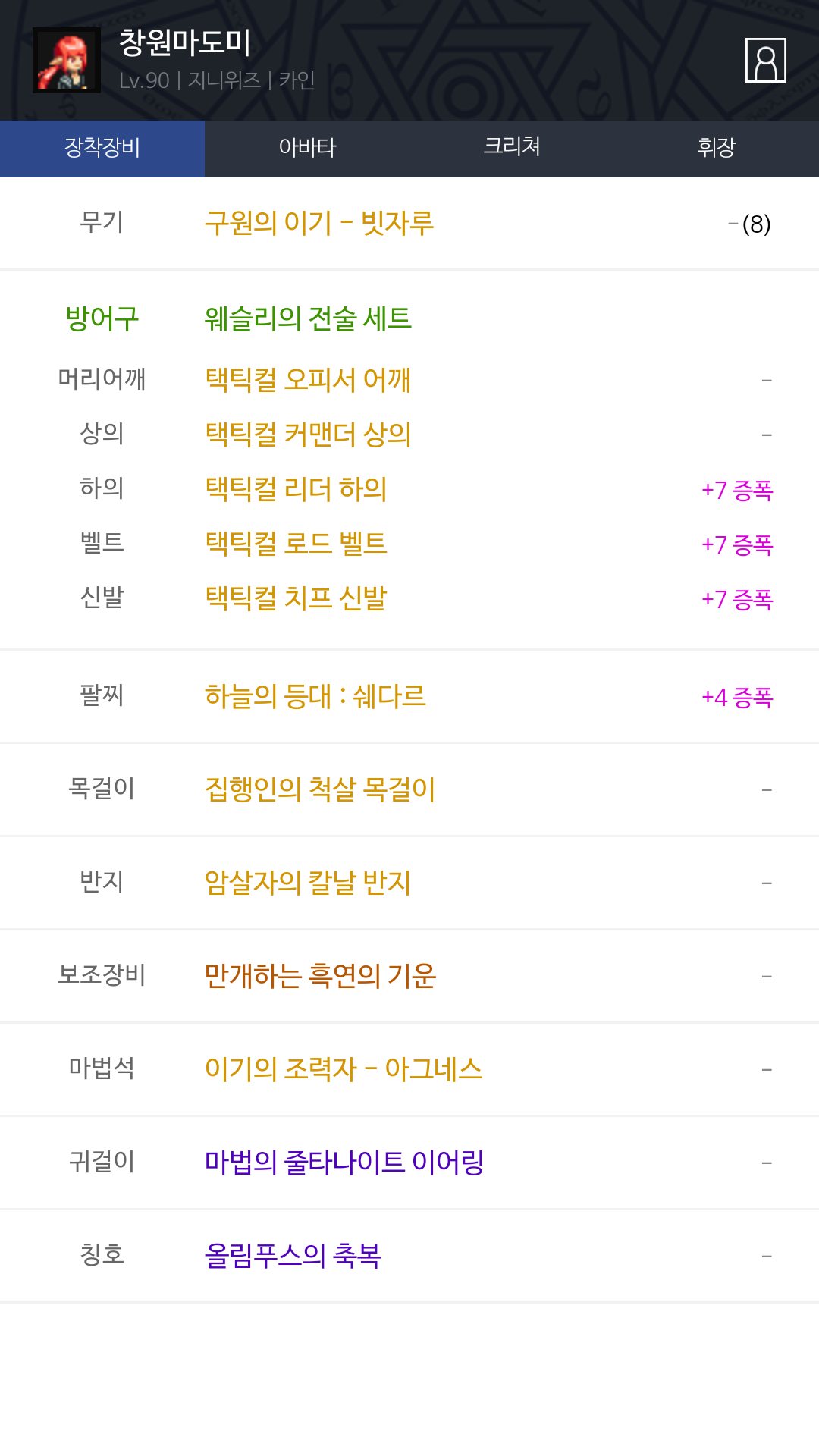Open magic stone 이기의 조력자 - 아그네스
Viewport: 819px width, 1456px height.
[x=344, y=1069]
